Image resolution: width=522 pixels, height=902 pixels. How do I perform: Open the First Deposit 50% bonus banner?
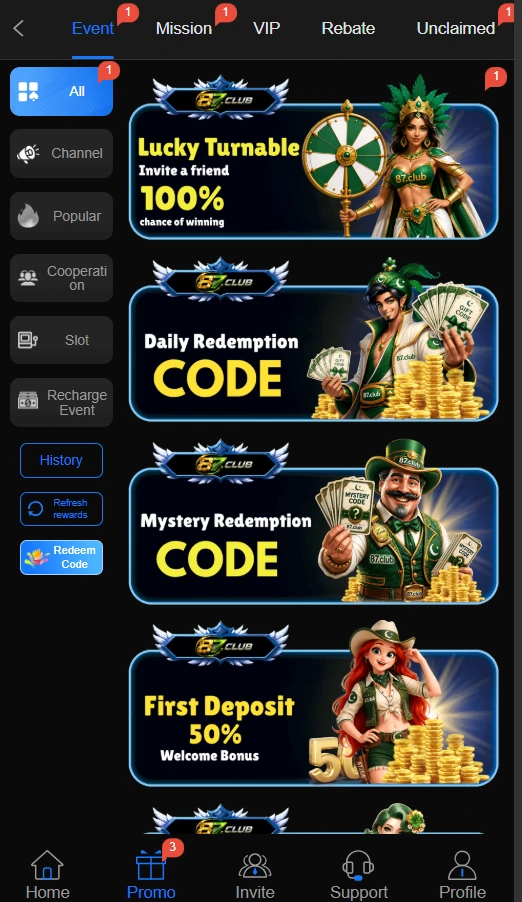[314, 705]
